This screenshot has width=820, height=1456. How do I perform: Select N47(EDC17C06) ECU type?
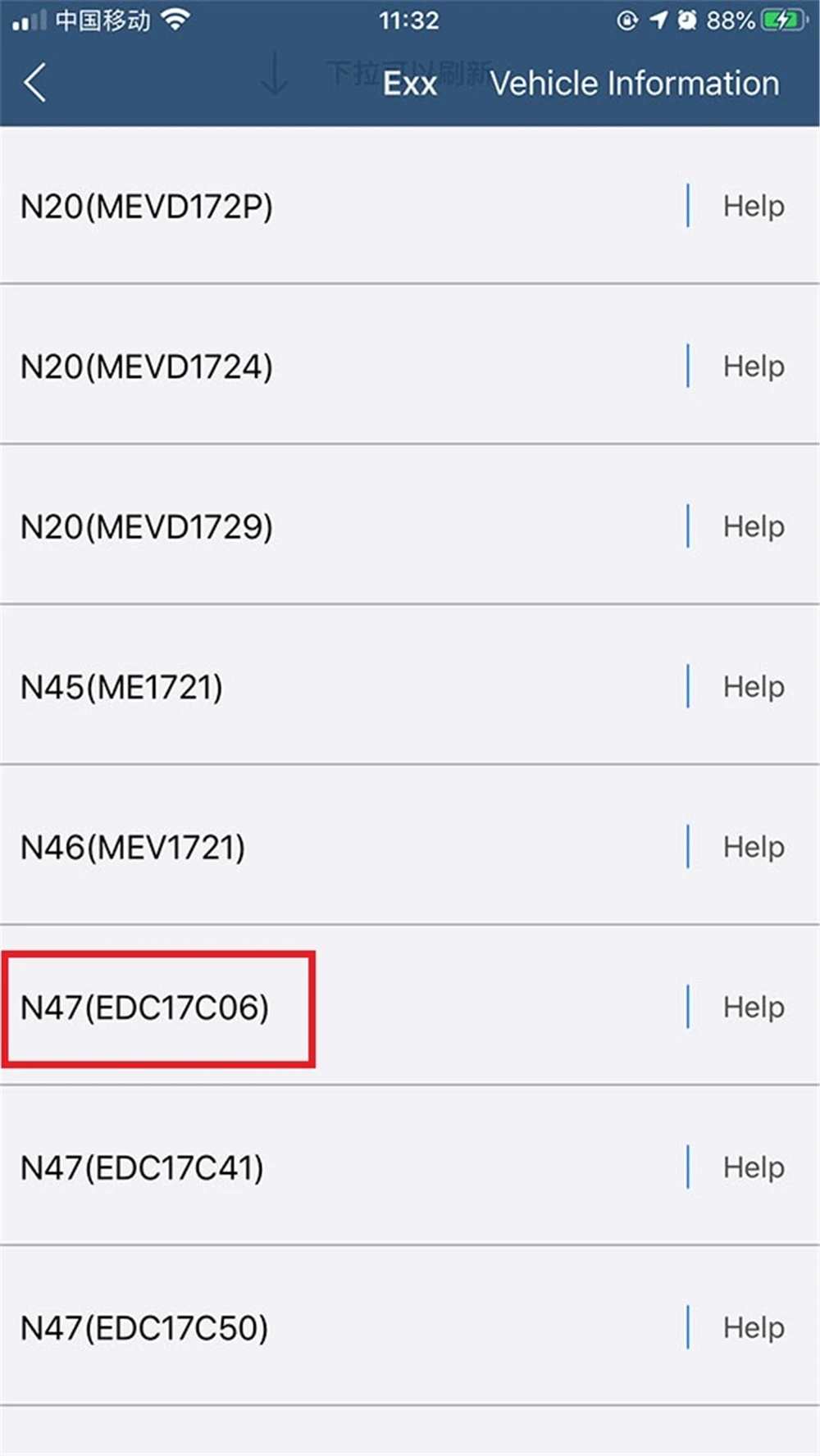(x=145, y=1008)
